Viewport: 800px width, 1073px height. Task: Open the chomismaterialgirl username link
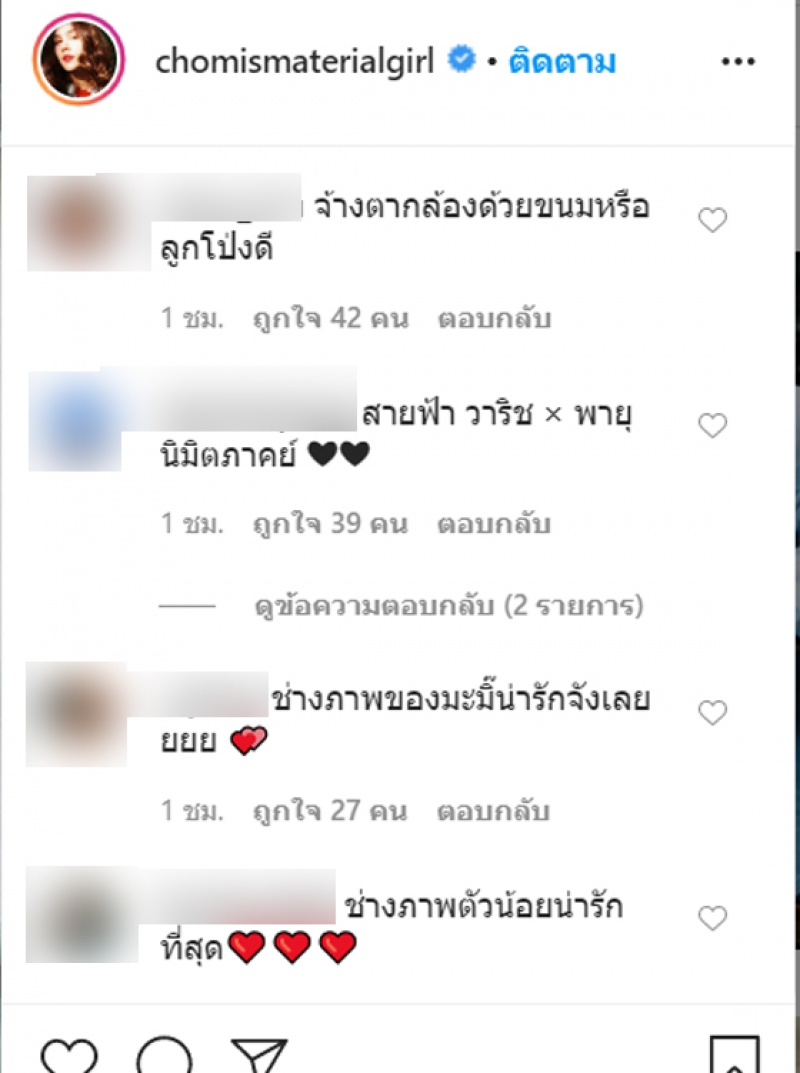[x=296, y=62]
